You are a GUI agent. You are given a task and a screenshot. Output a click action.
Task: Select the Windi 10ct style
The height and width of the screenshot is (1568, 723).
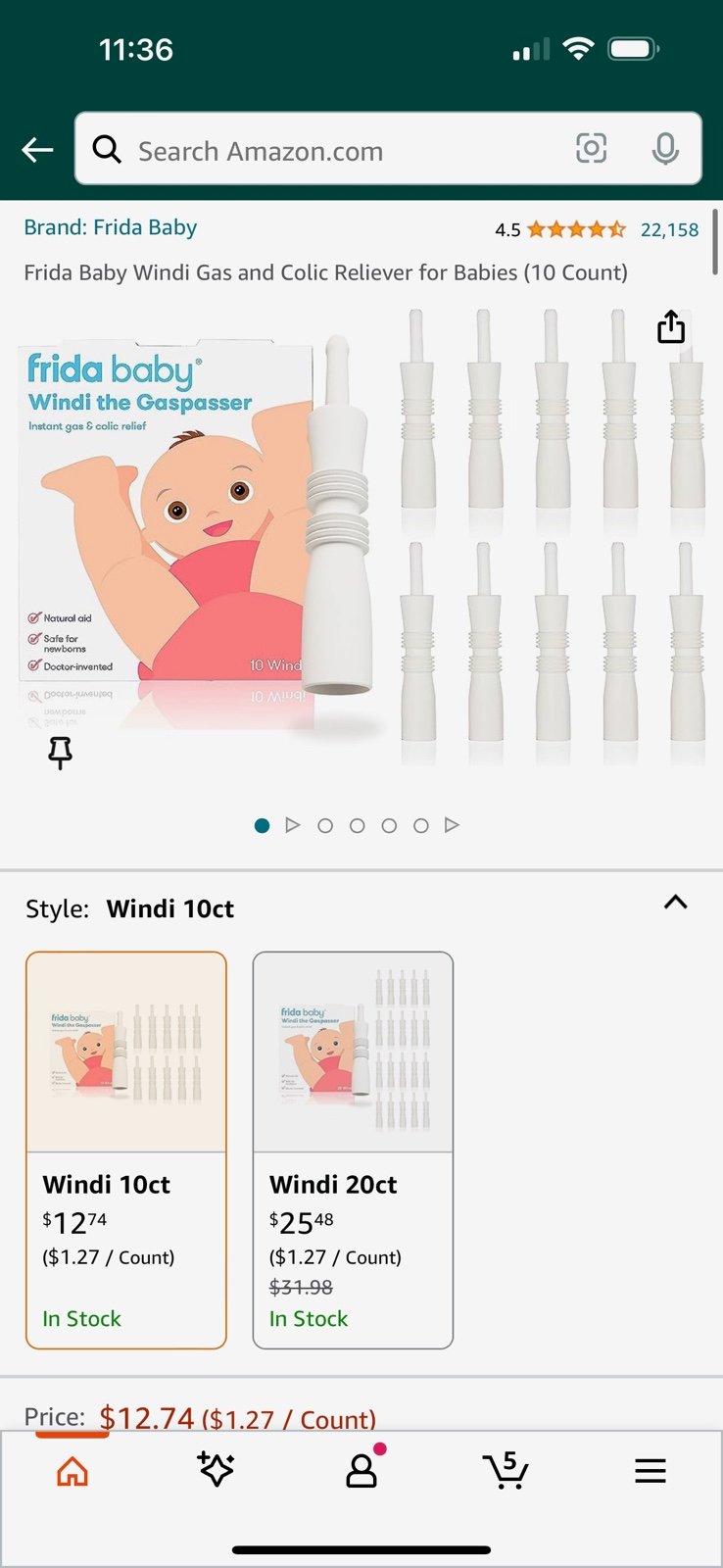tap(126, 1150)
